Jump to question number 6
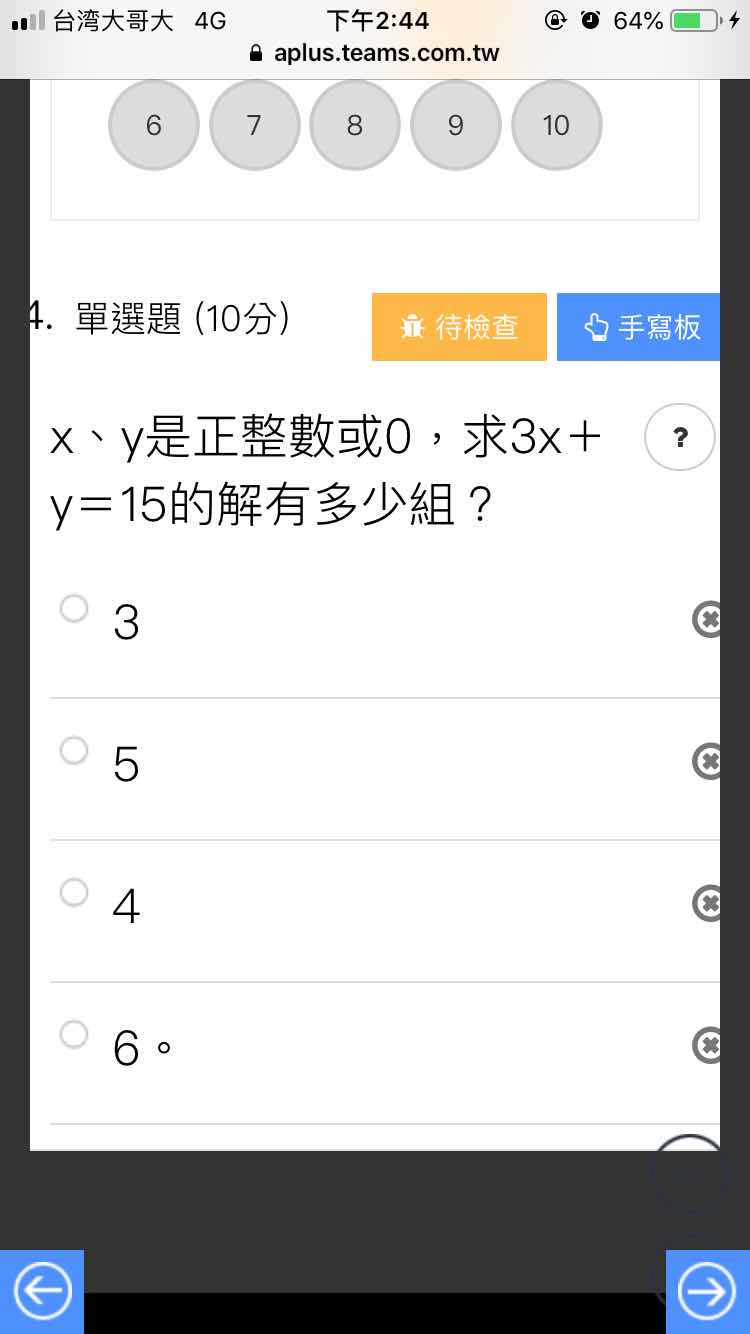Image resolution: width=750 pixels, height=1334 pixels. [154, 125]
